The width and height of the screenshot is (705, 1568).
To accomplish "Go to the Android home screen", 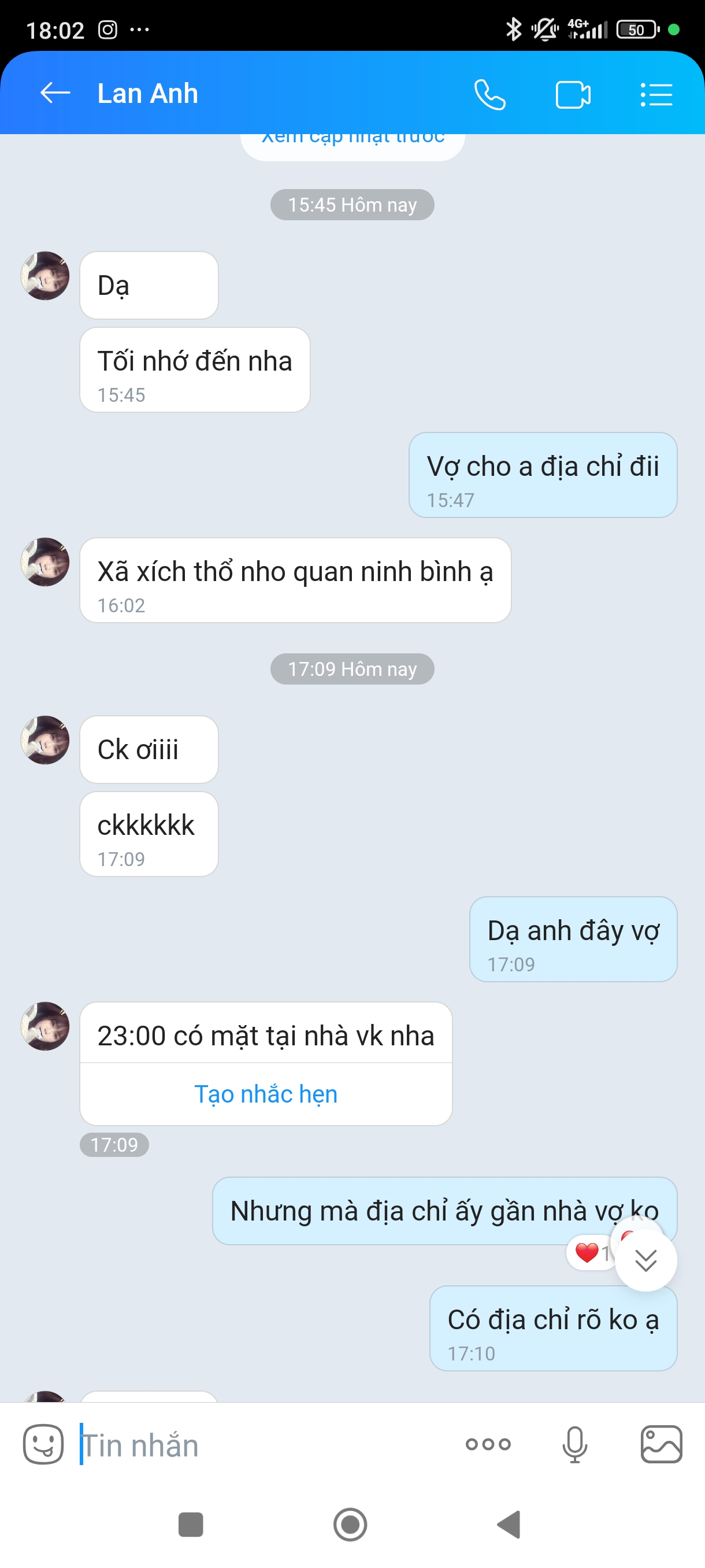I will coord(350,1525).
